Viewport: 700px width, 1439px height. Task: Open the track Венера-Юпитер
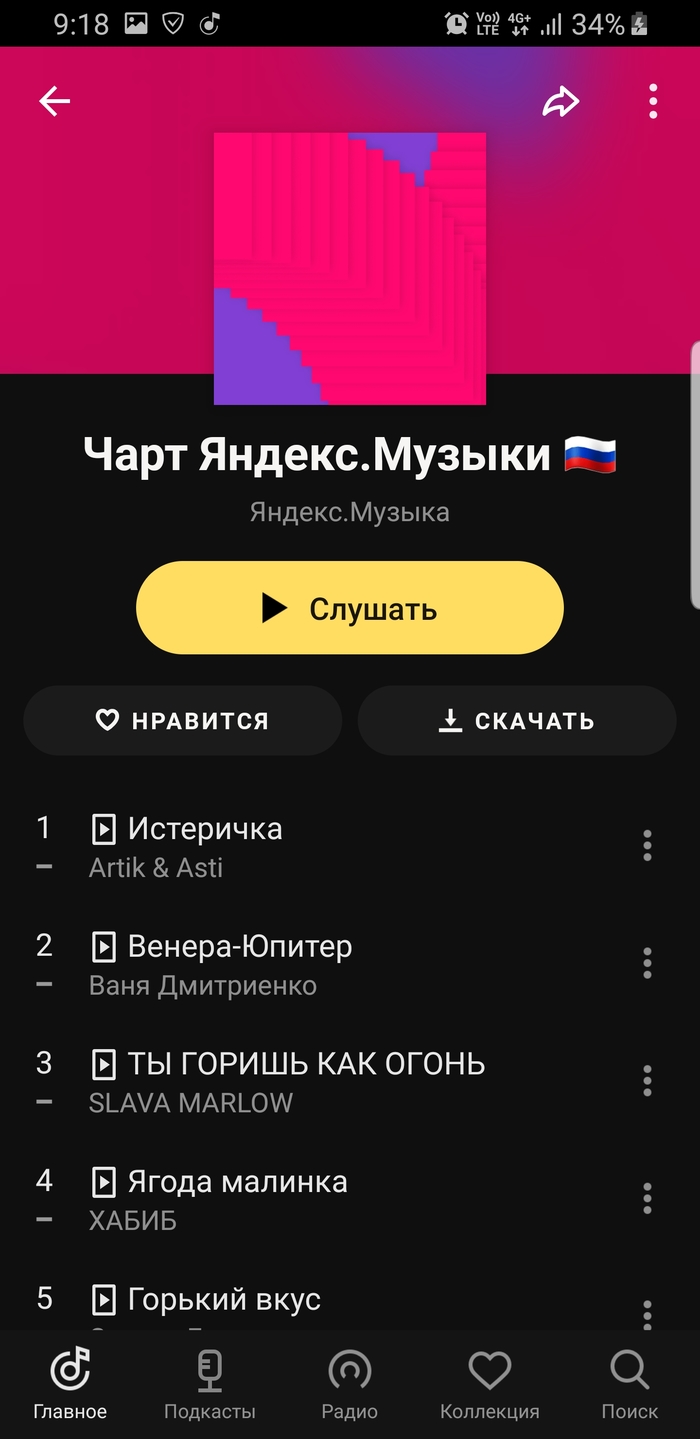[239, 946]
